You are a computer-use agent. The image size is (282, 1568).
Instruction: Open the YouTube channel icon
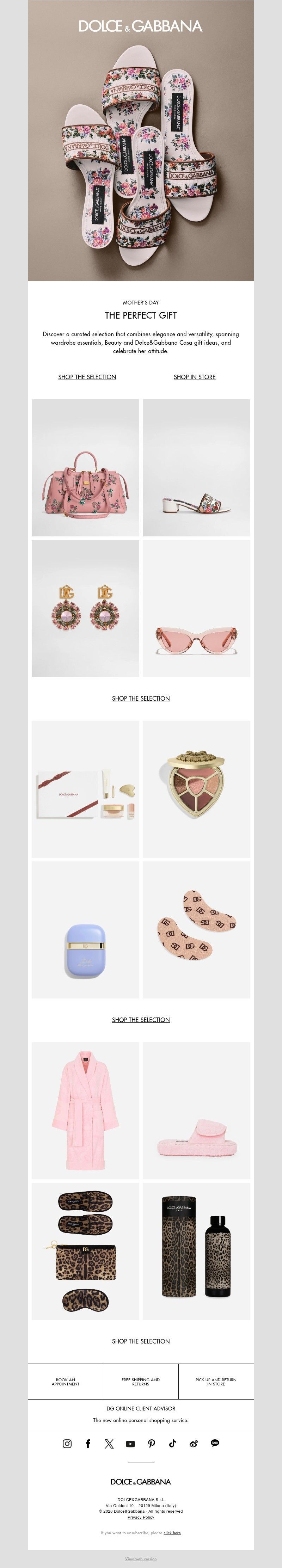pos(130,1443)
